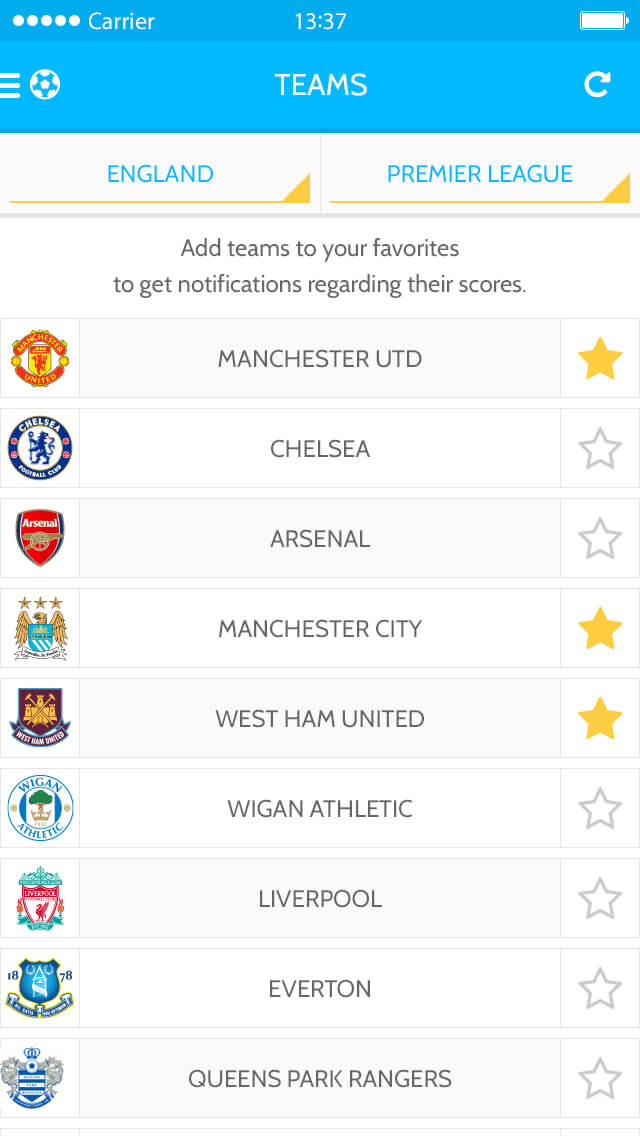The width and height of the screenshot is (640, 1136).
Task: Open the Manchester City row
Action: pyautogui.click(x=320, y=628)
